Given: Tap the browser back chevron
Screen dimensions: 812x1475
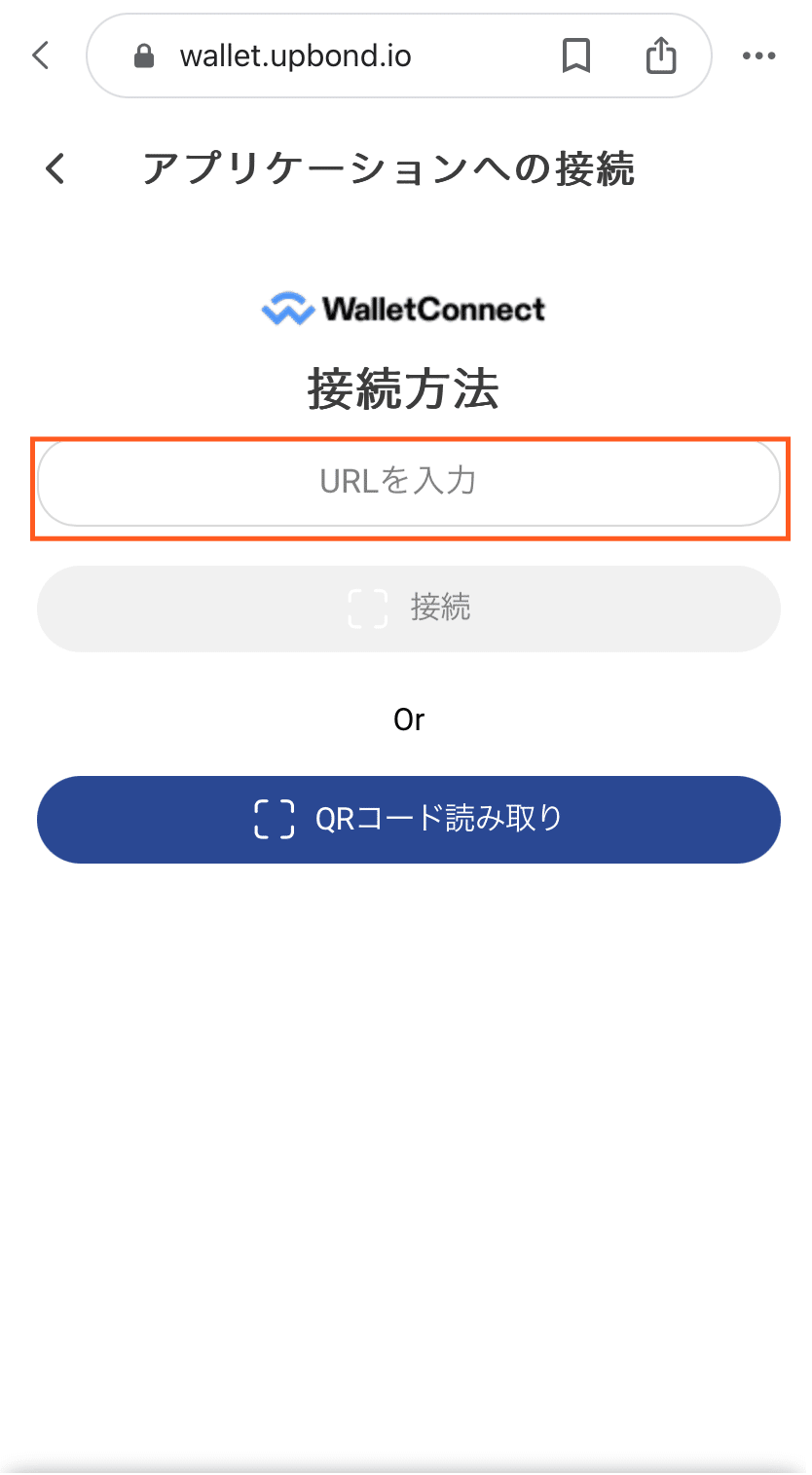Looking at the screenshot, I should [40, 55].
